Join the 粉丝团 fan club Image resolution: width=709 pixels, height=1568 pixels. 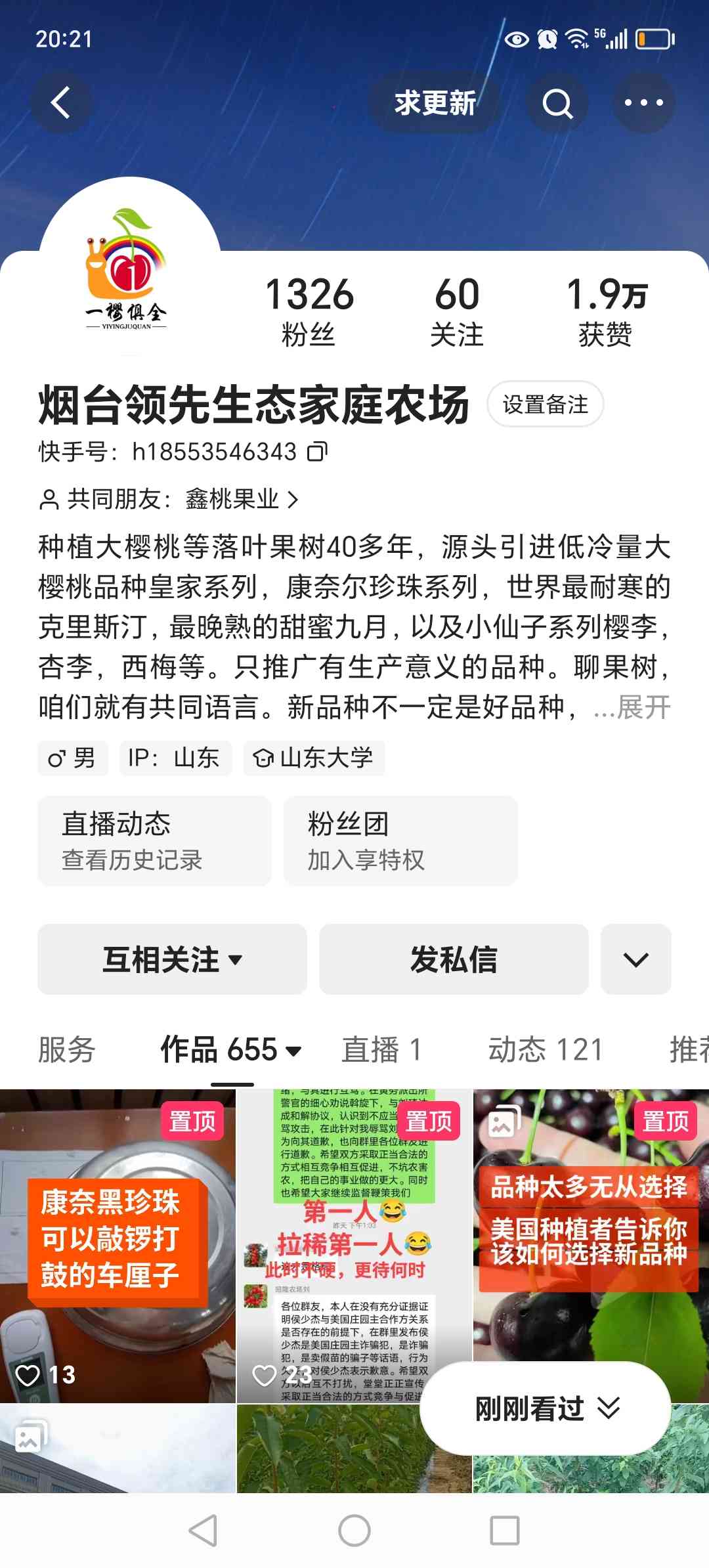pos(400,840)
